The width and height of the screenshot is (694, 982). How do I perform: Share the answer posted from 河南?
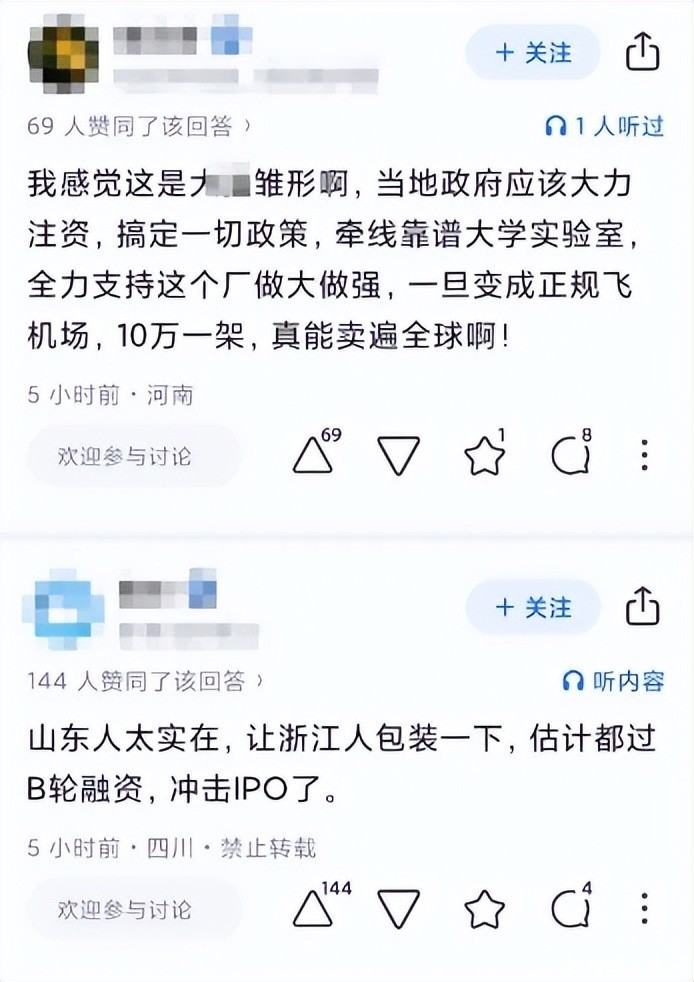pyautogui.click(x=643, y=52)
